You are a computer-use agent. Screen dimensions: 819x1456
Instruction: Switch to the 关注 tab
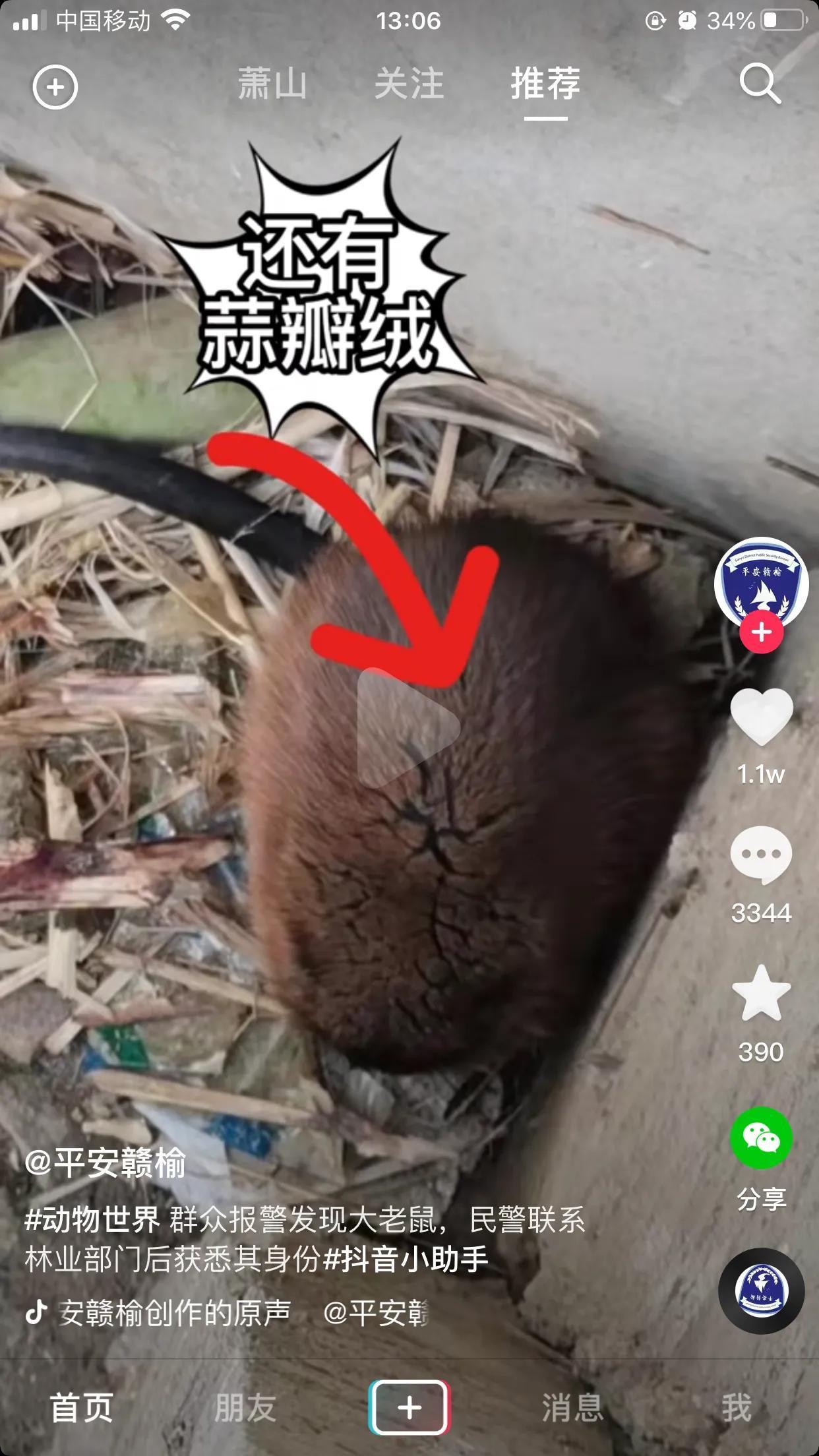[x=409, y=84]
